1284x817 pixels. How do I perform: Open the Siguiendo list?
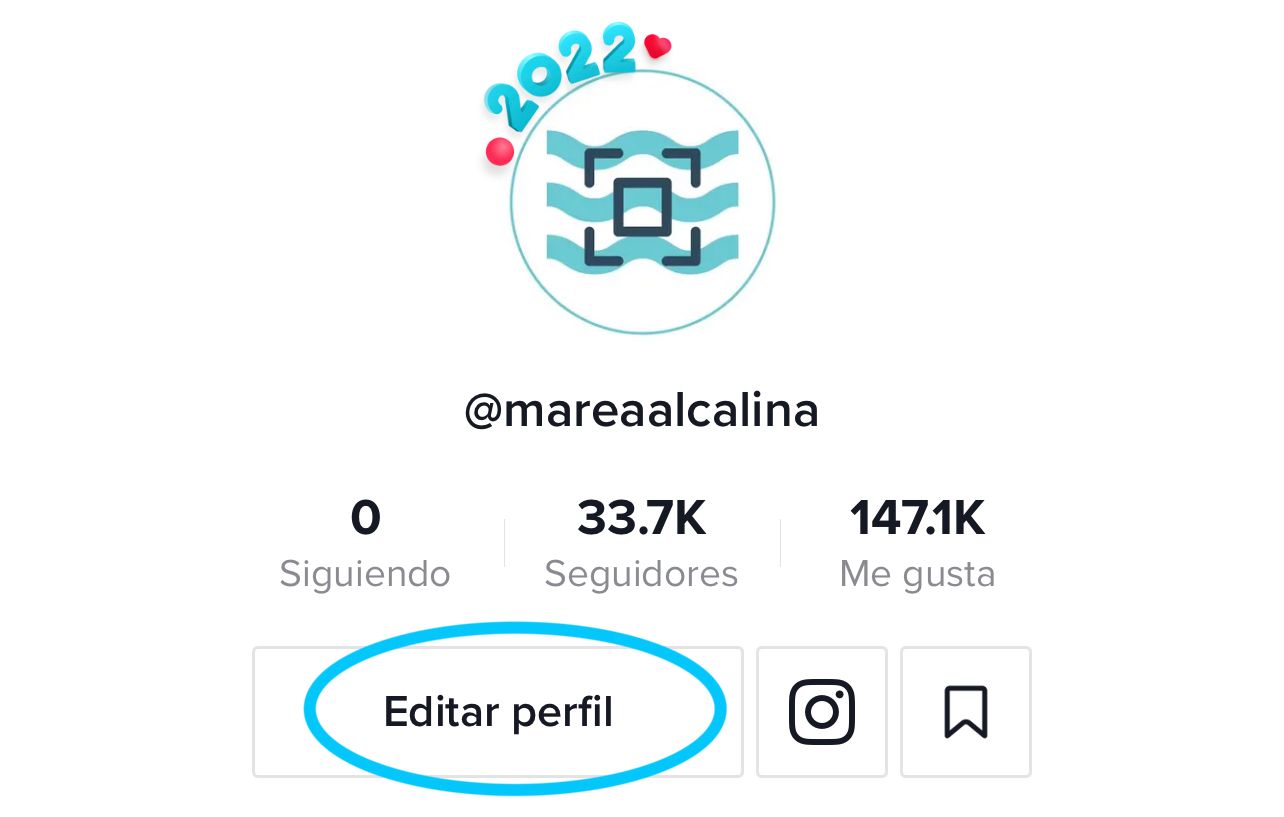365,545
